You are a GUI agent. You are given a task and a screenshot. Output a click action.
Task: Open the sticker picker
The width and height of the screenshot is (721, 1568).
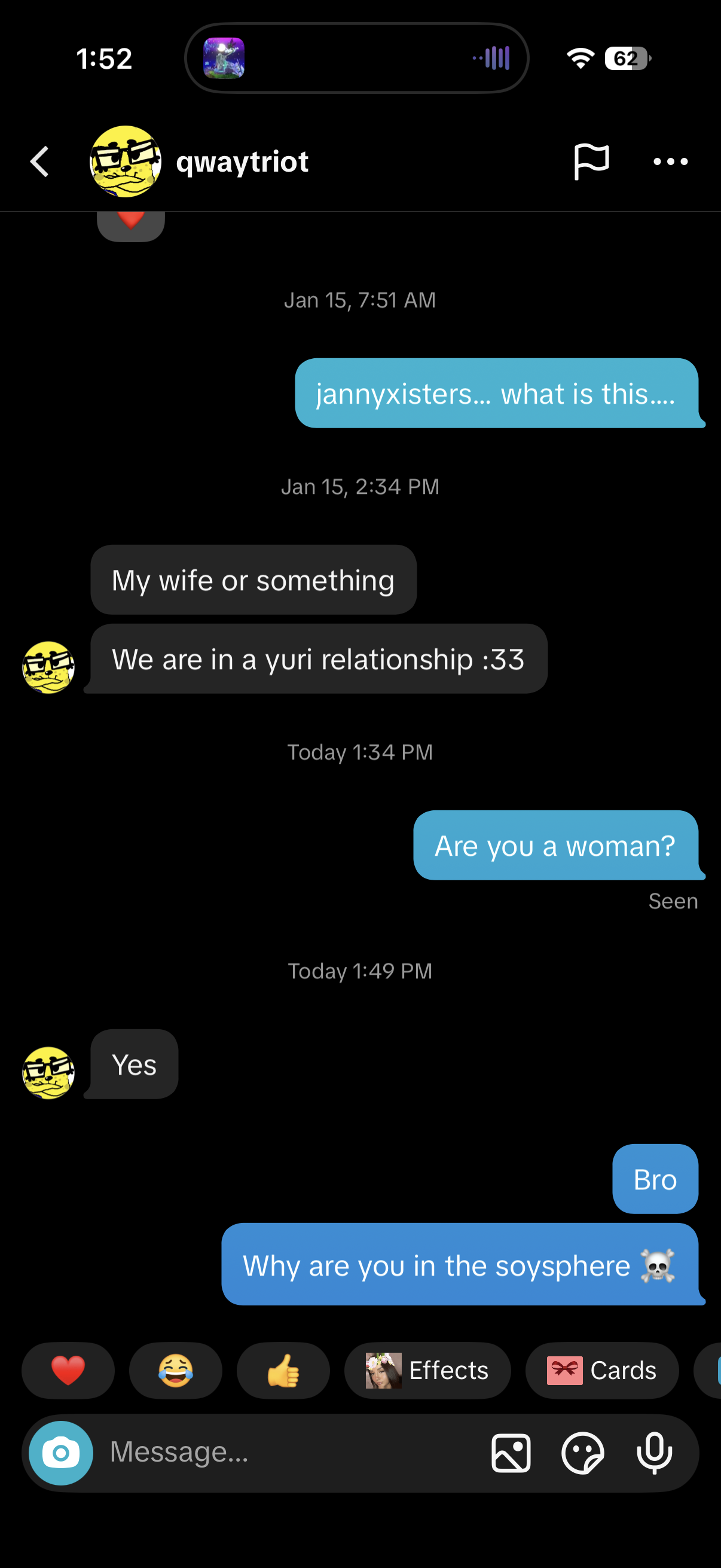582,1453
